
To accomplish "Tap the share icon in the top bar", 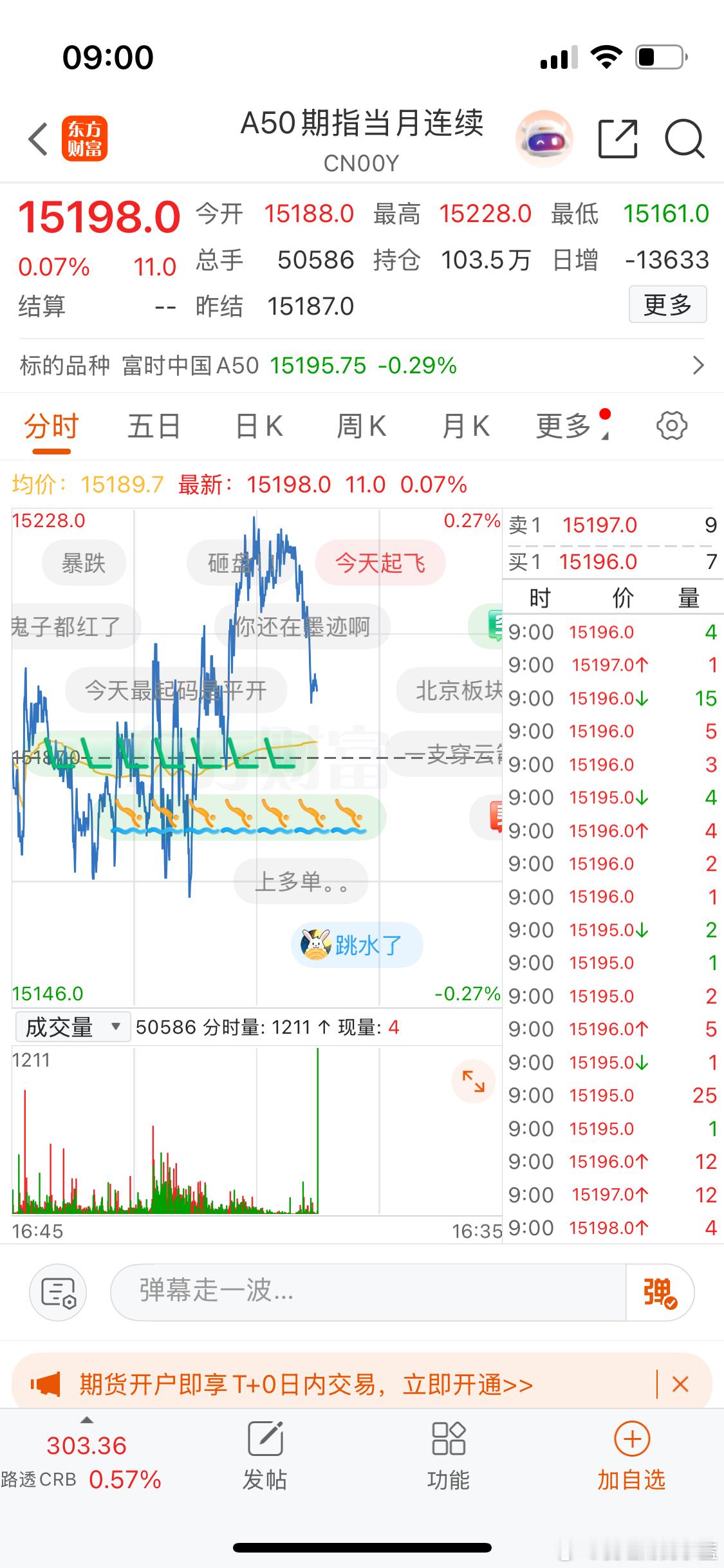I will (x=618, y=138).
